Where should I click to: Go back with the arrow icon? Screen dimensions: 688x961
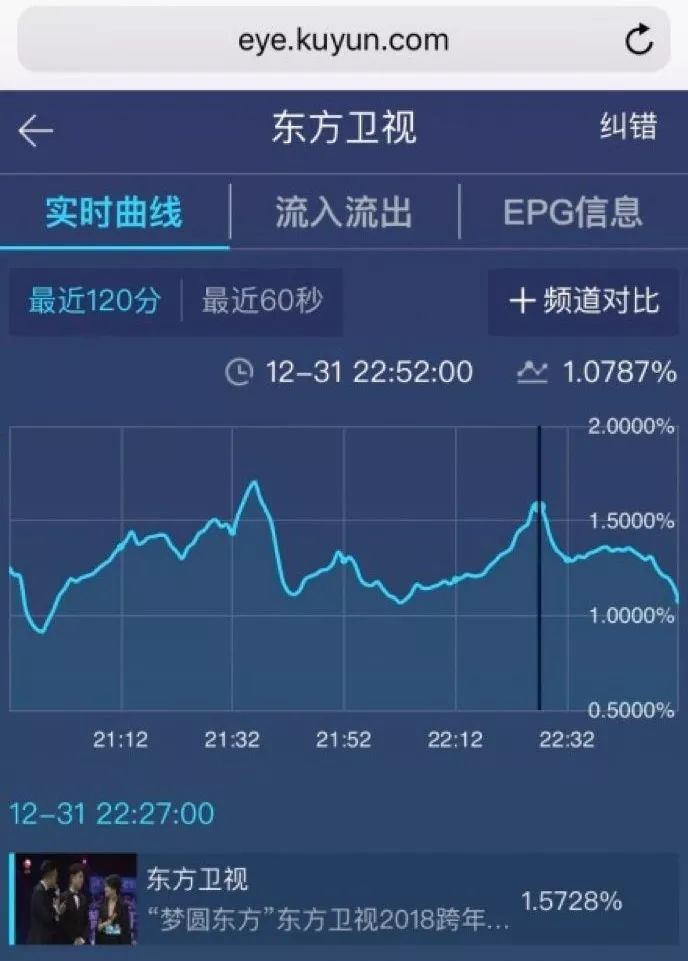35,131
